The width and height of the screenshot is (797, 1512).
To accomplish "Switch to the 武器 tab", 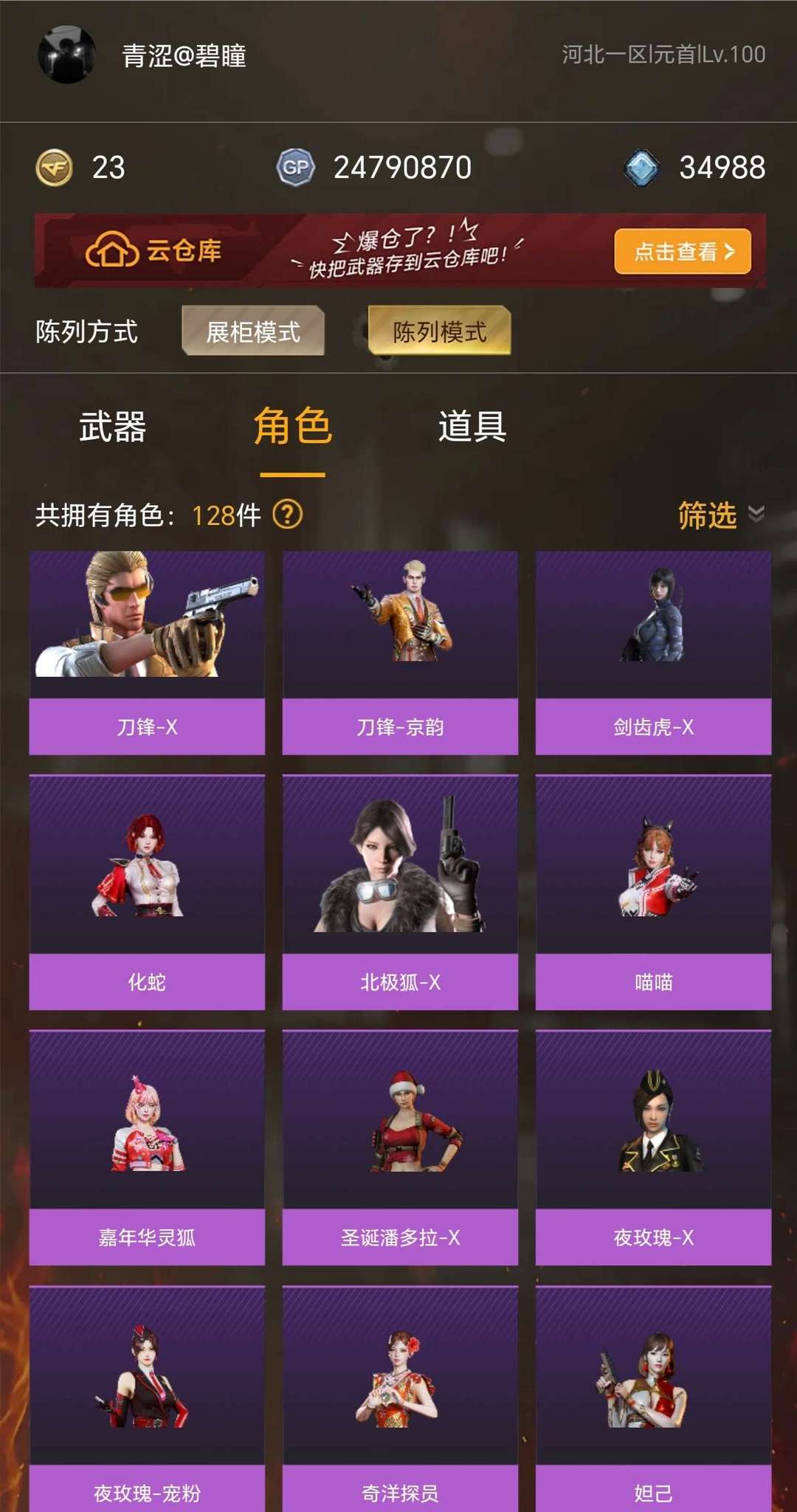I will point(112,427).
